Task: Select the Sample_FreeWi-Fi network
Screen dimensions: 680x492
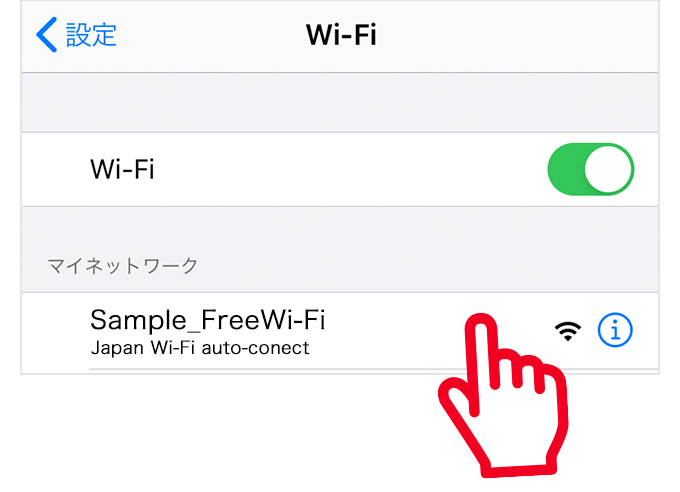Action: (208, 331)
